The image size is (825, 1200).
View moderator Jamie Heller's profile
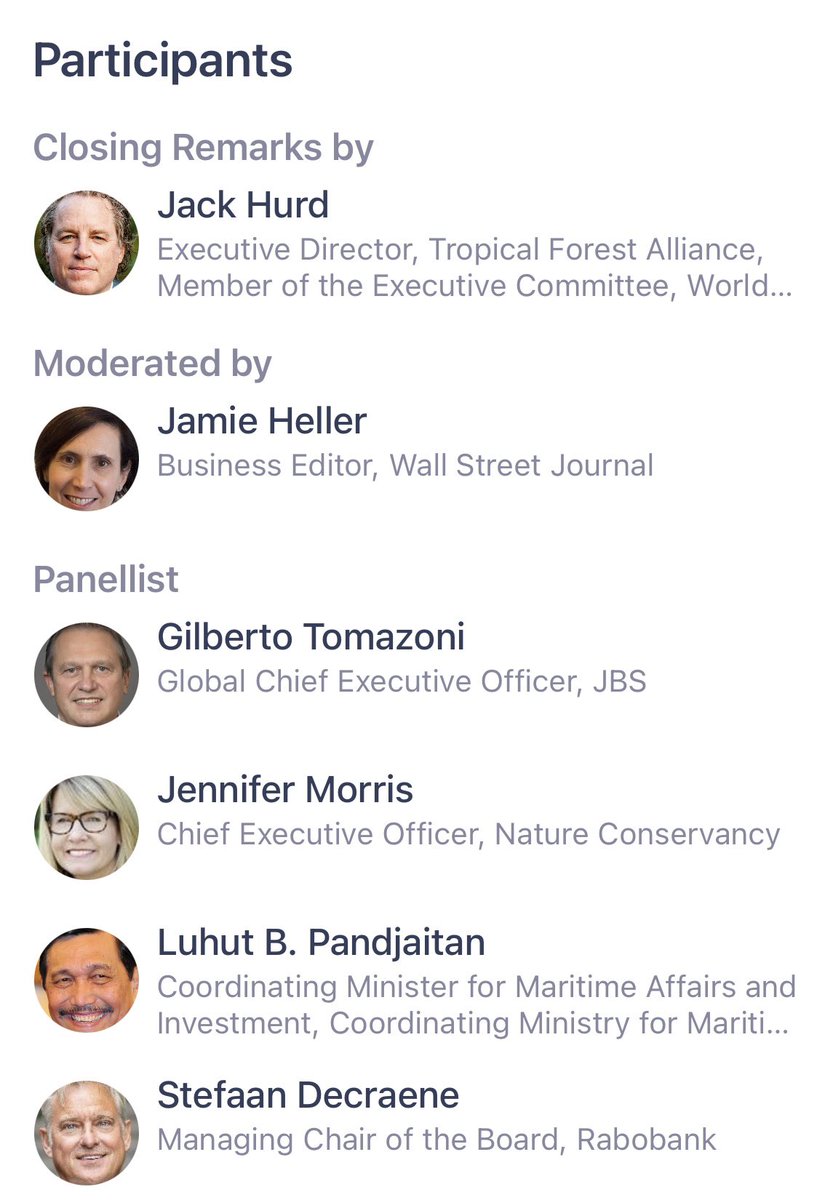tap(262, 422)
